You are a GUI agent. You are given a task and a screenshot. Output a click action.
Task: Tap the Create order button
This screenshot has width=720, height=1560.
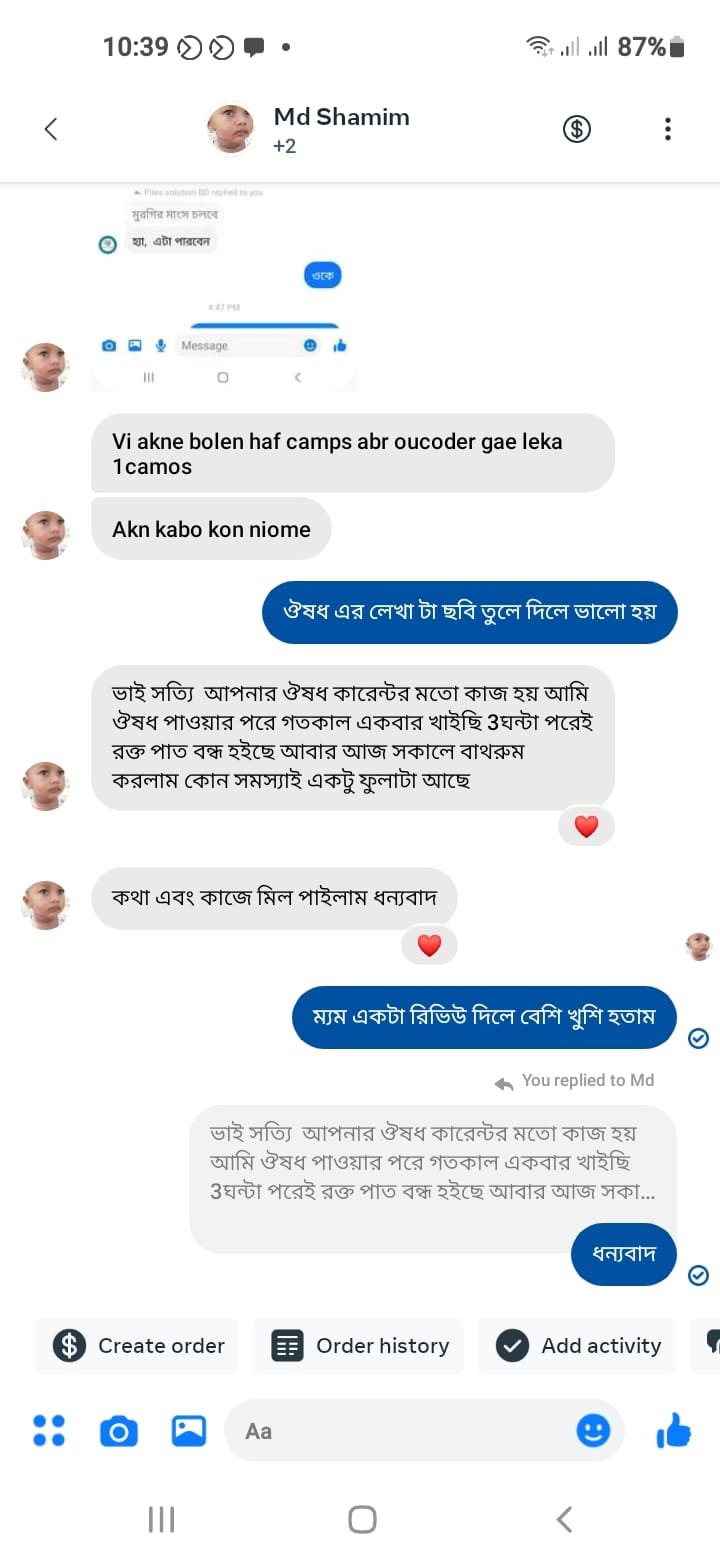[x=138, y=1345]
